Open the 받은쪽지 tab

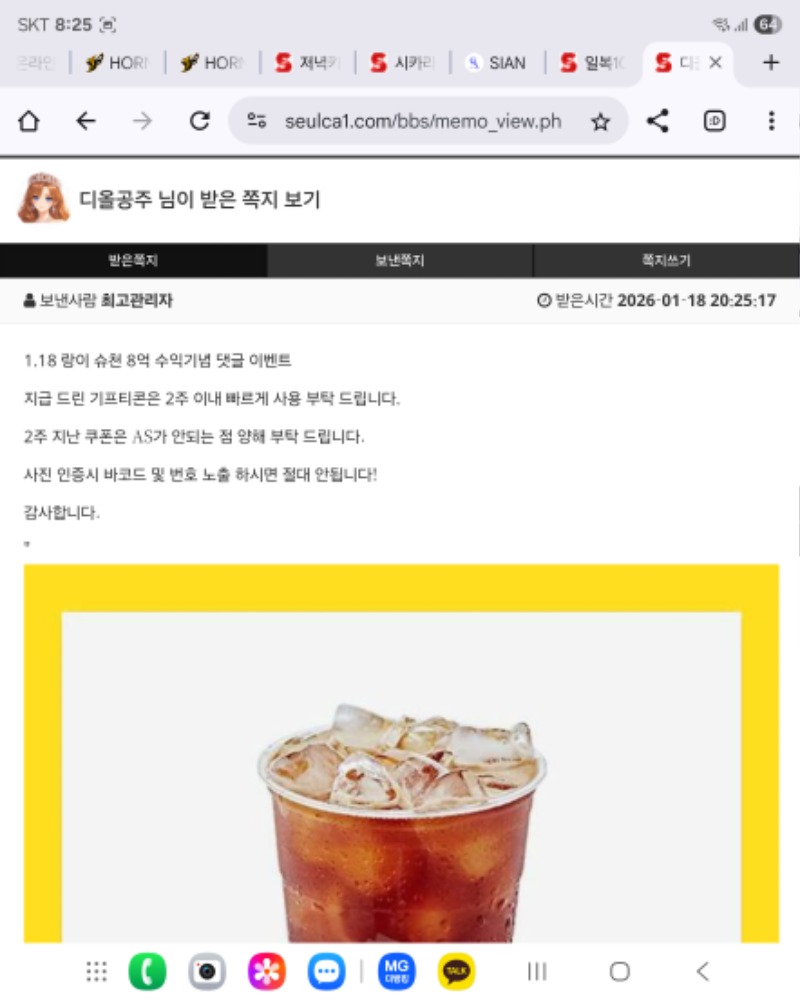pyautogui.click(x=133, y=261)
